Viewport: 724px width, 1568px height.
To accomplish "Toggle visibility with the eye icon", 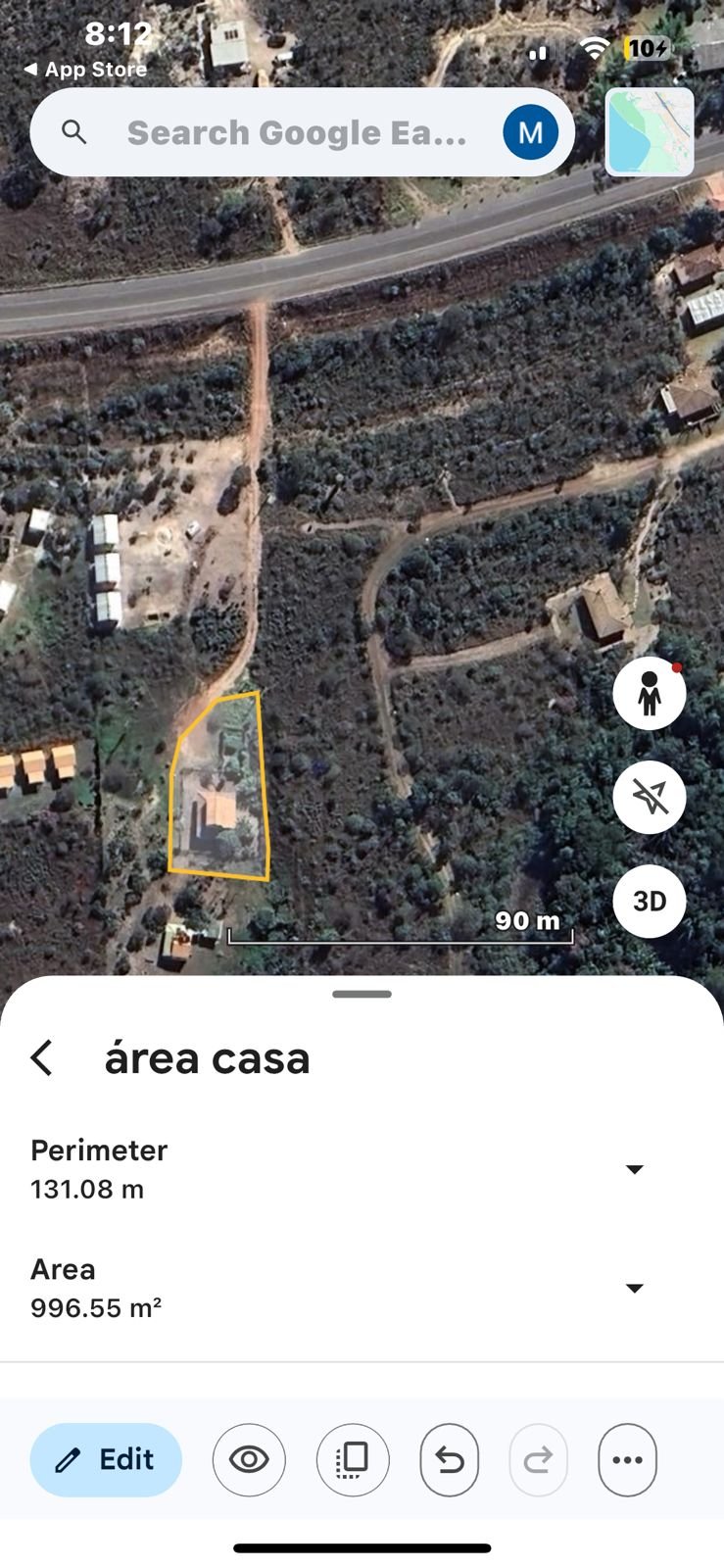I will coord(249,1460).
